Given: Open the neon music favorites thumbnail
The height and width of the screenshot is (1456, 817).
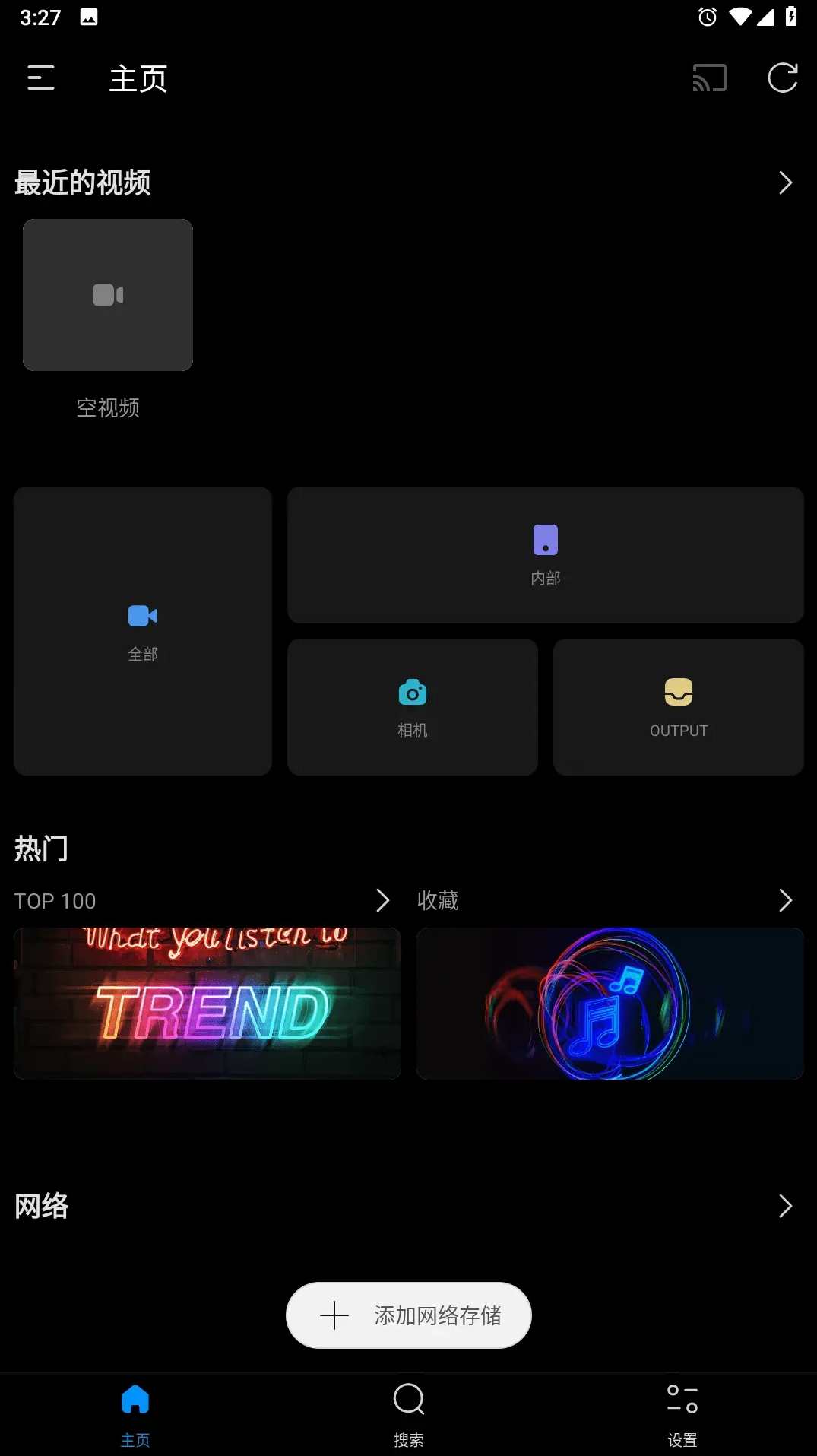Looking at the screenshot, I should pyautogui.click(x=610, y=1003).
